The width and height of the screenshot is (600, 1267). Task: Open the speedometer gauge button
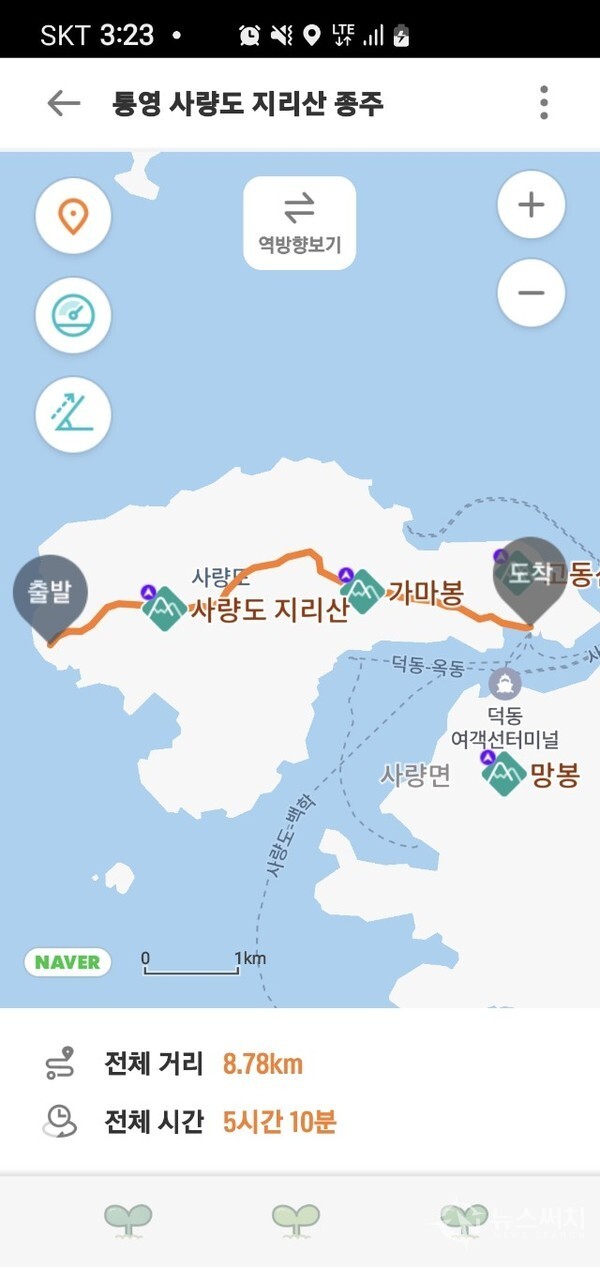tap(73, 316)
